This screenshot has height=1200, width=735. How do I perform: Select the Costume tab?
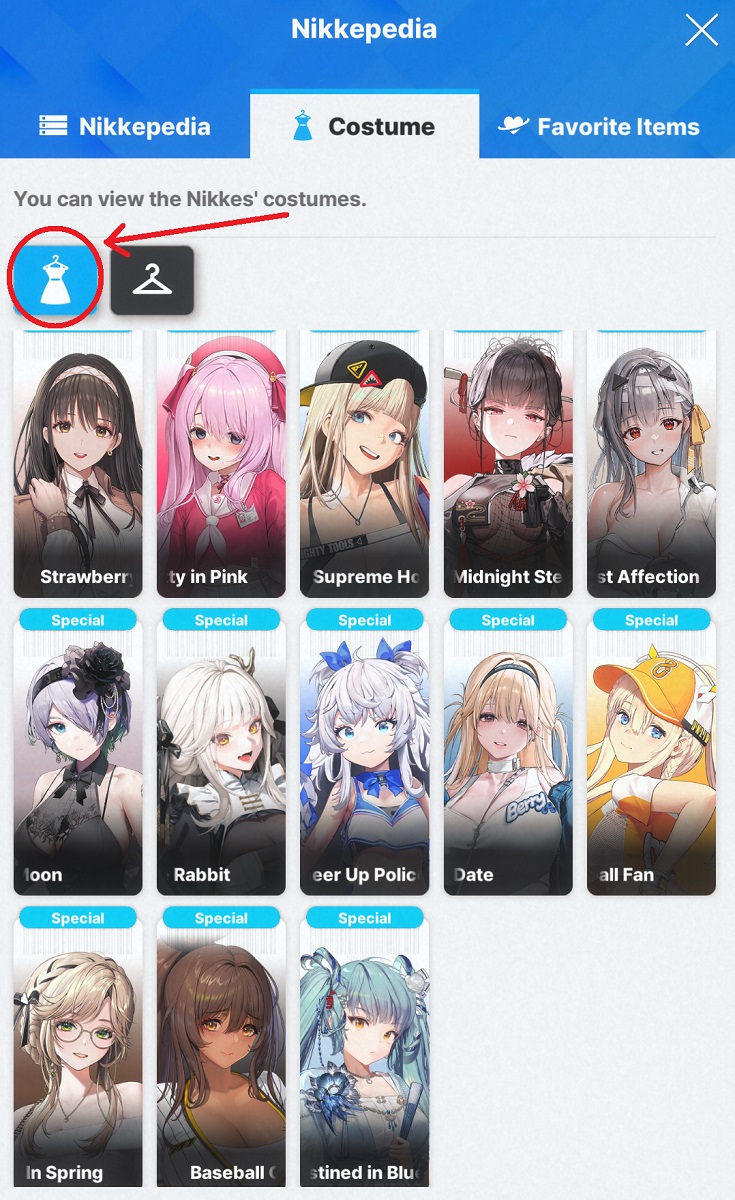coord(365,126)
